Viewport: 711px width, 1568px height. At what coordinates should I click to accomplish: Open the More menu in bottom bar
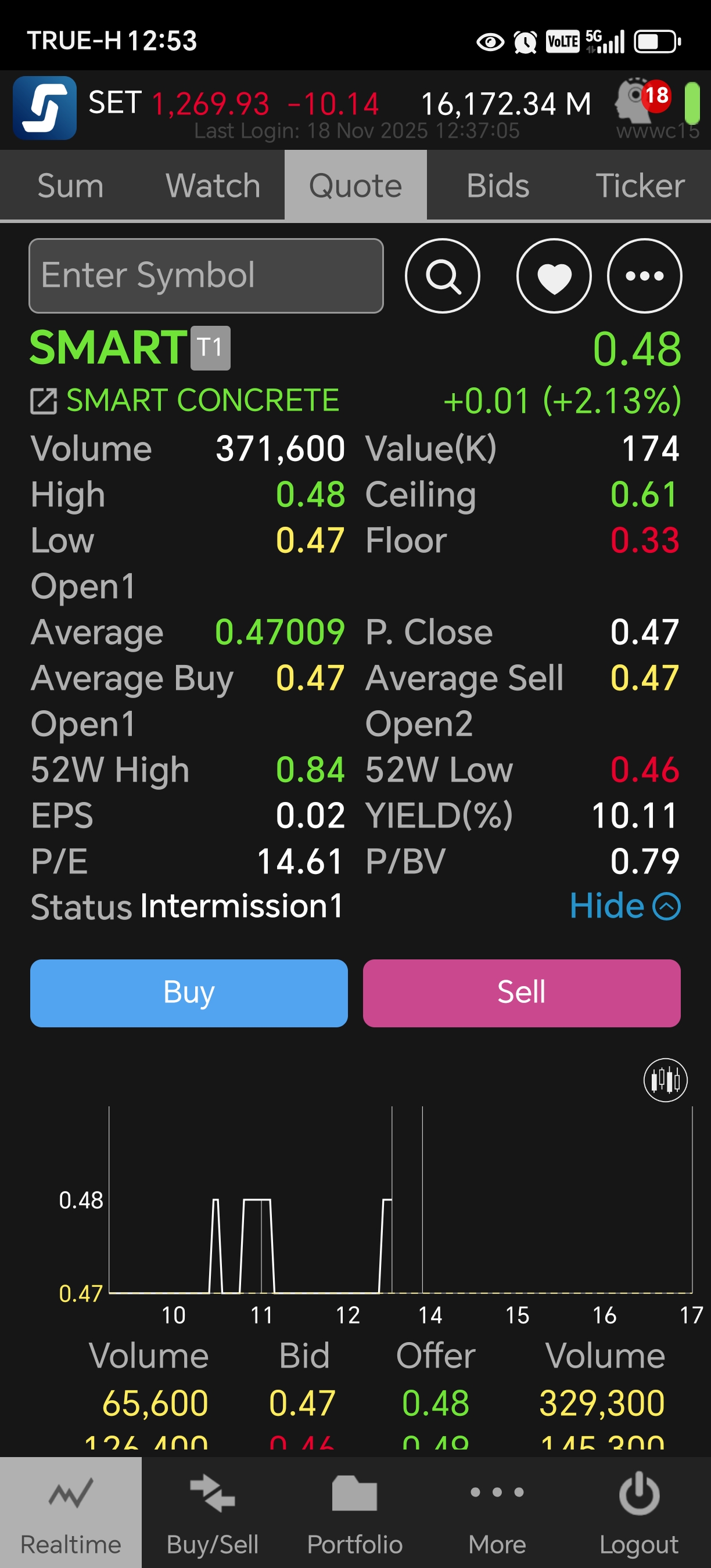[x=497, y=1512]
